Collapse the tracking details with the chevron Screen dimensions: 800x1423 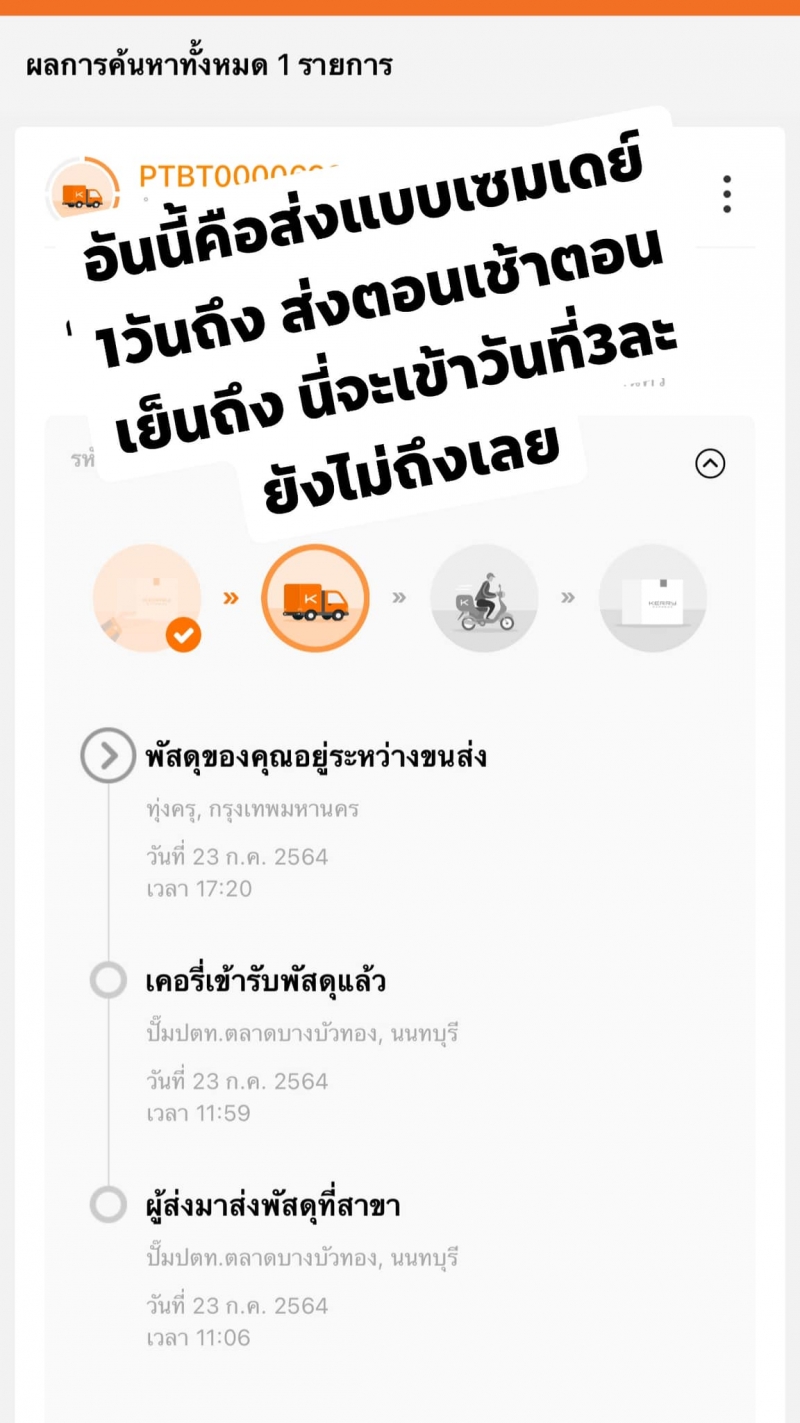(x=710, y=463)
